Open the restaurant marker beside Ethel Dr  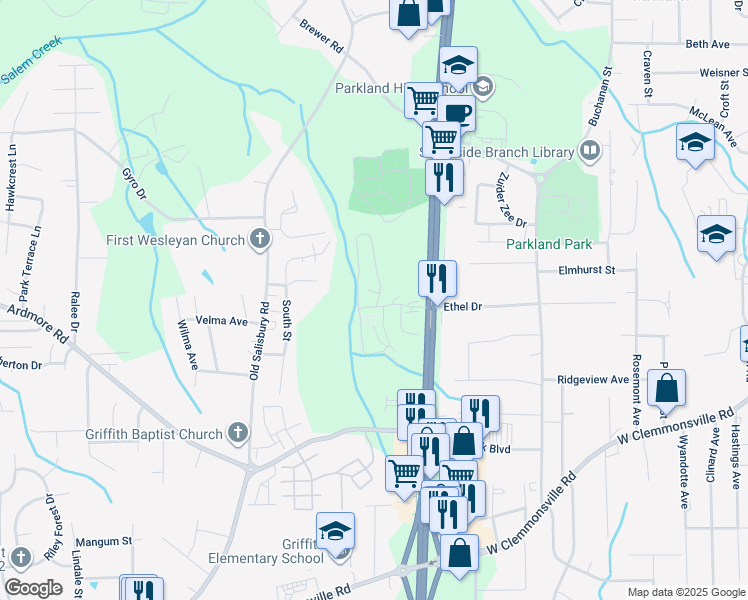[437, 279]
